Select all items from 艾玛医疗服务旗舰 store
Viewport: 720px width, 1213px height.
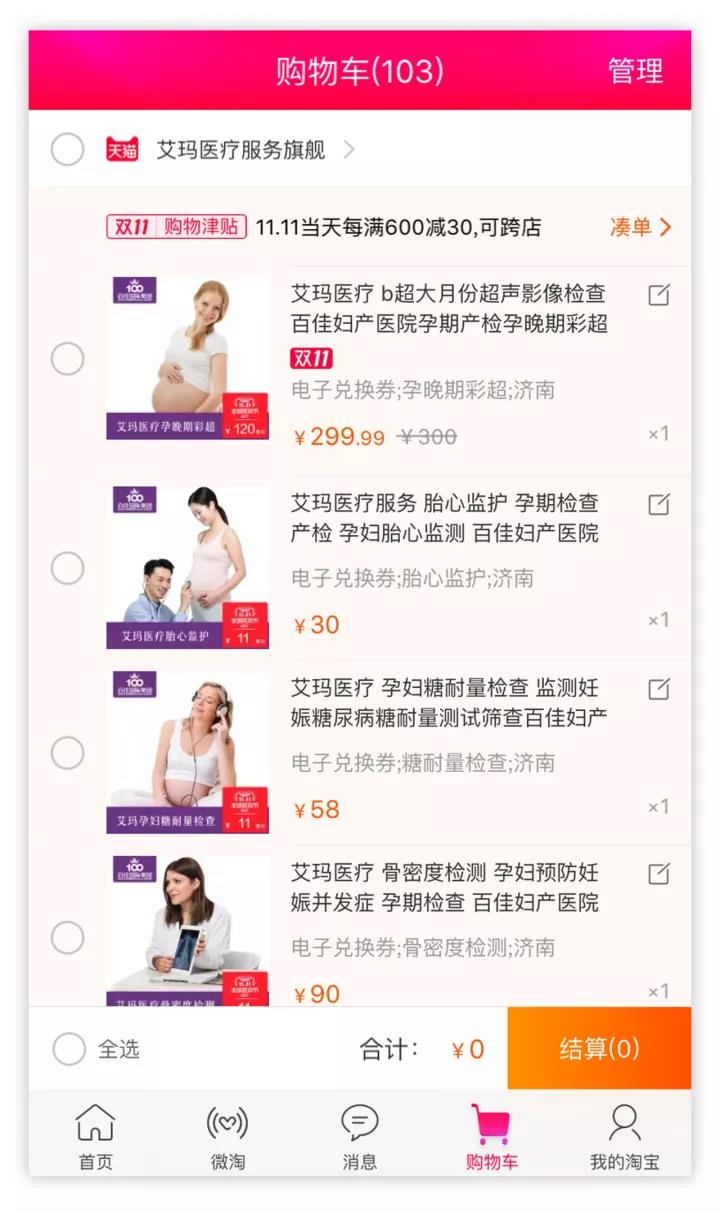click(x=68, y=150)
